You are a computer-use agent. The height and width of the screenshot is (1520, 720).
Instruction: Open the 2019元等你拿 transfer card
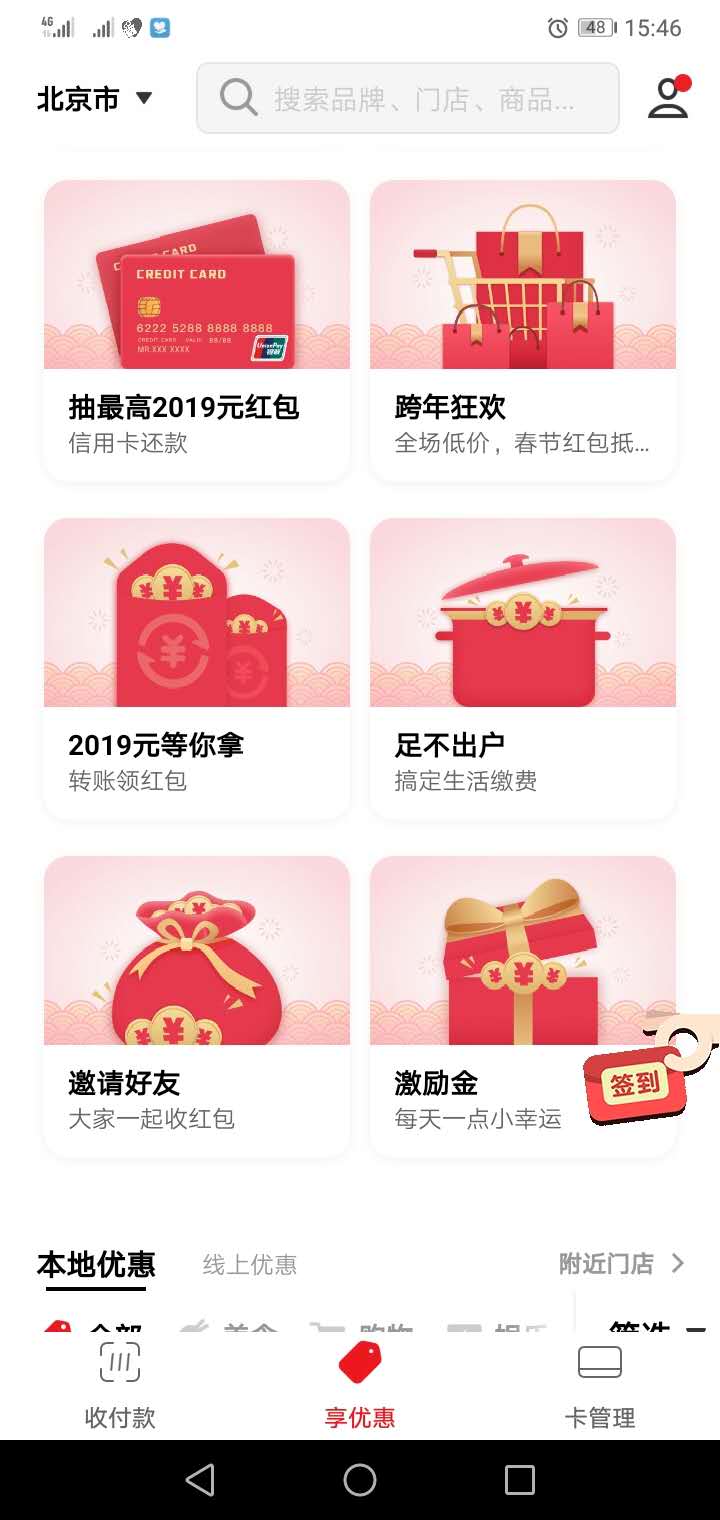pos(197,669)
